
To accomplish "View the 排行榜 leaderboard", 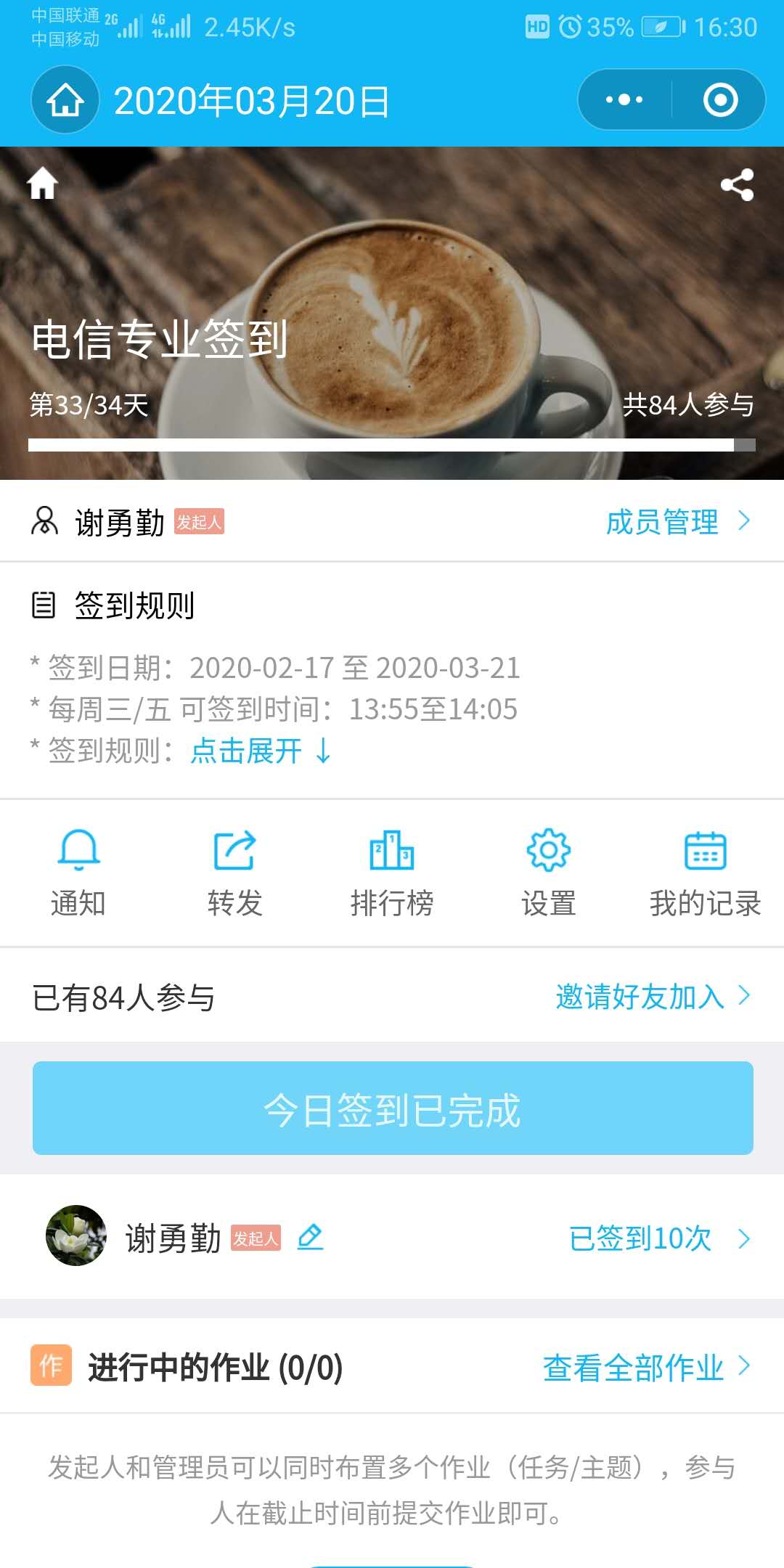I will click(x=392, y=873).
